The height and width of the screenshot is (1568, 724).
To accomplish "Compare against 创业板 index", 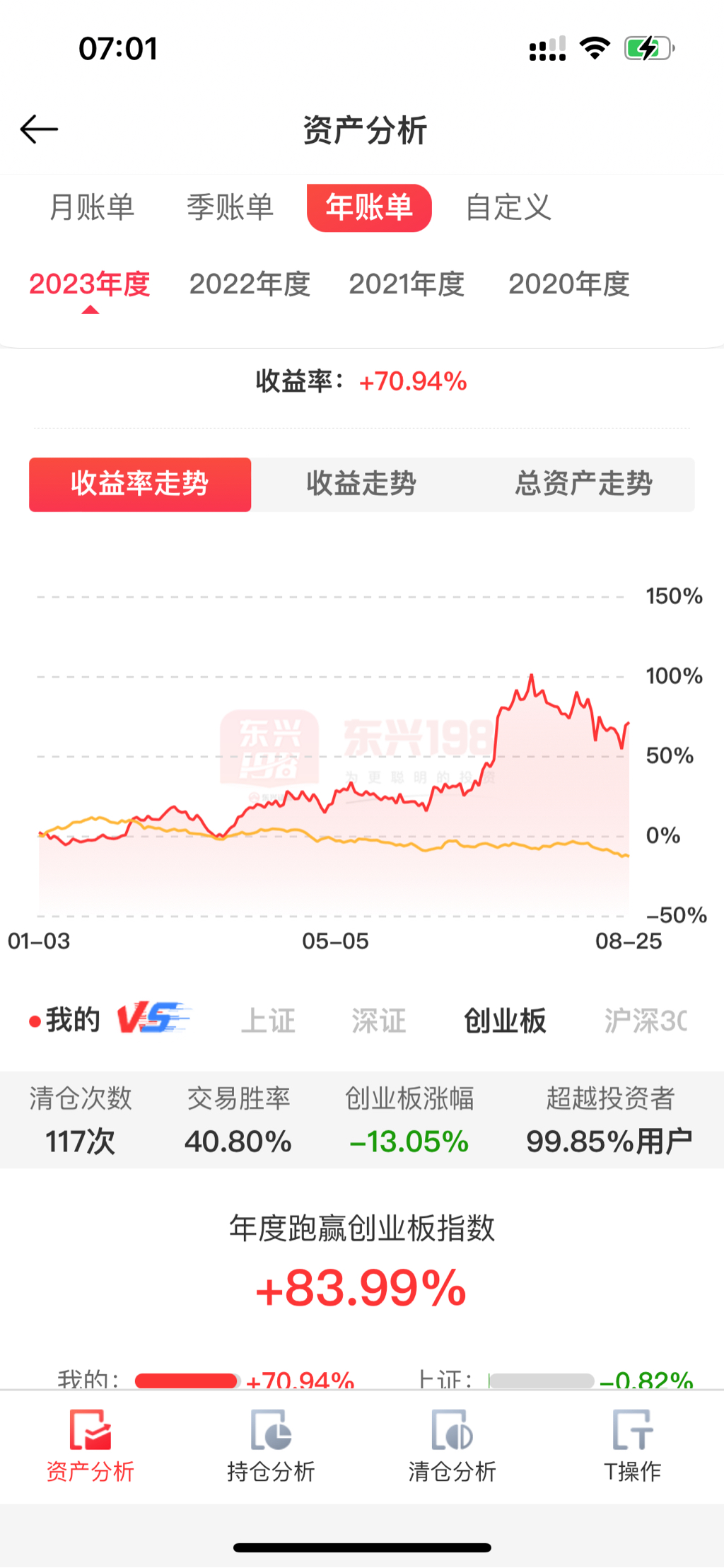I will click(x=505, y=1021).
